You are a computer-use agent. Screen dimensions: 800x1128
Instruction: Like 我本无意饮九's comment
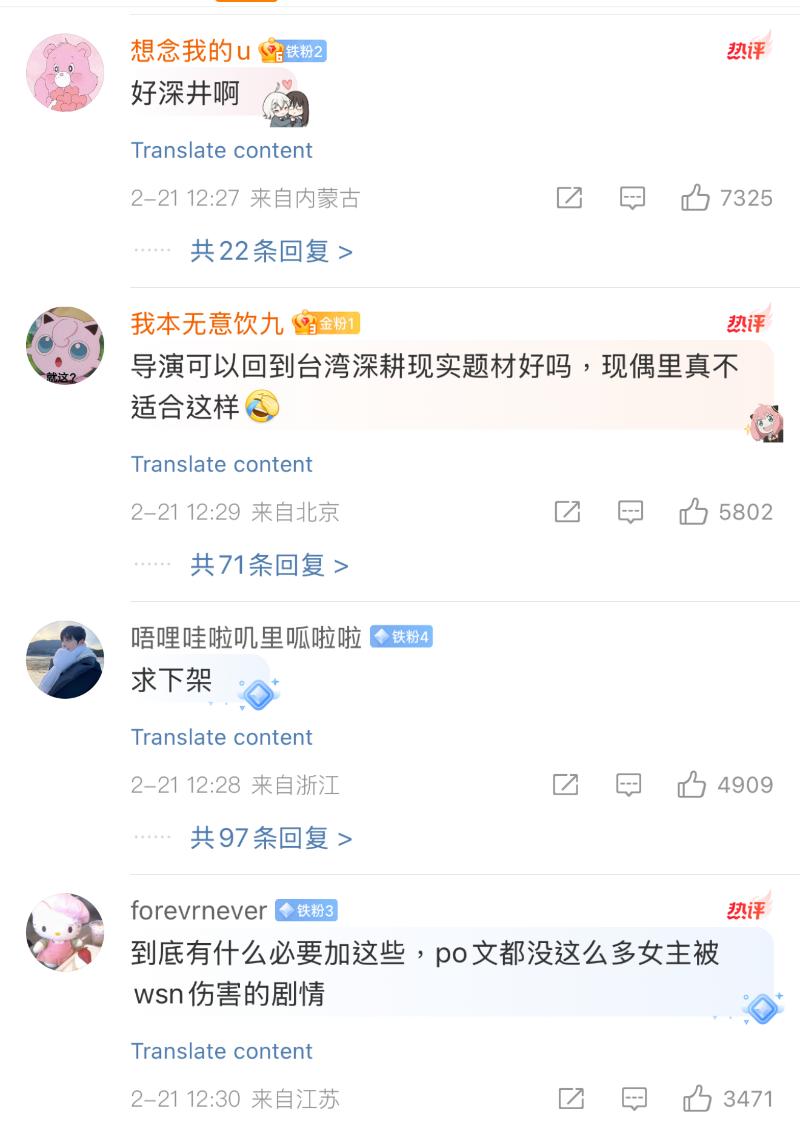[694, 512]
